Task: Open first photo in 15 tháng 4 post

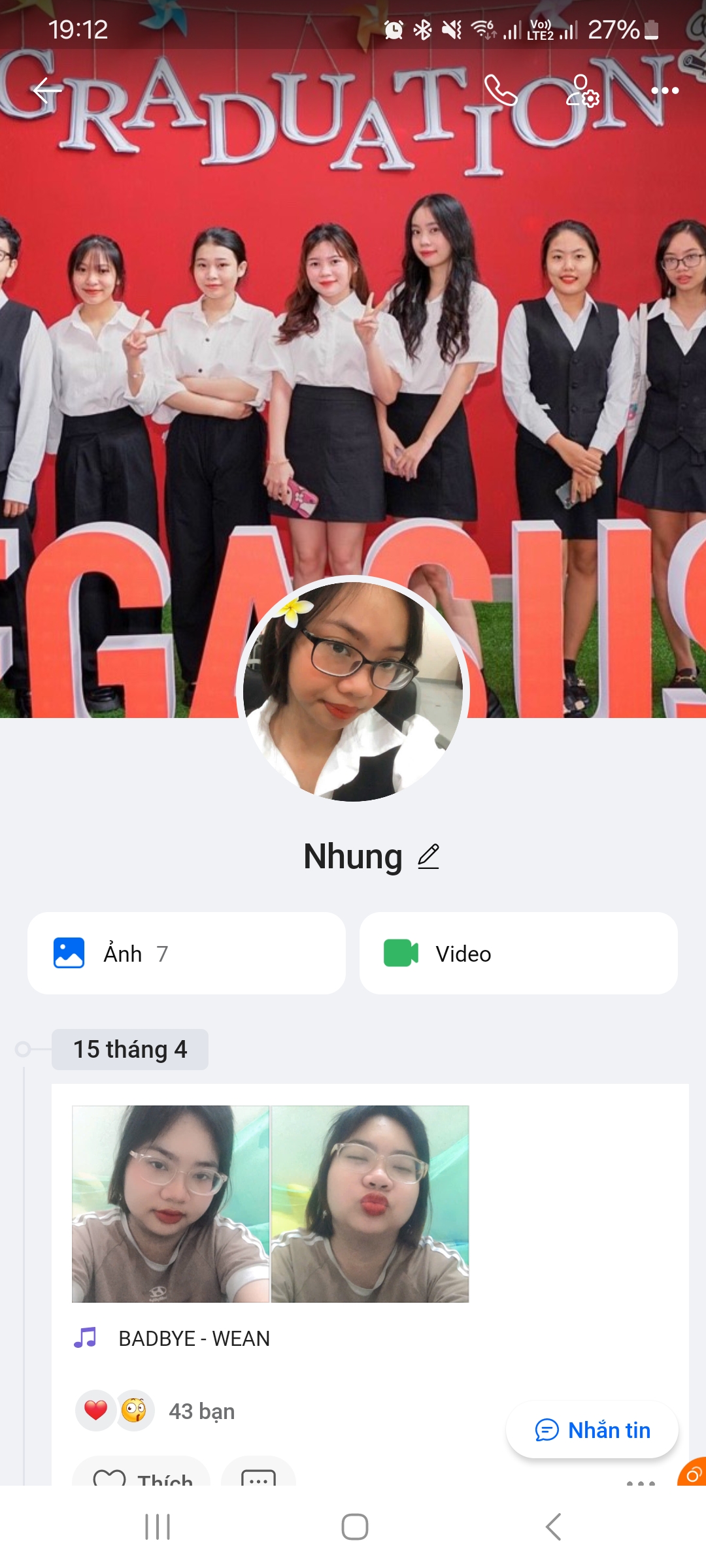Action: click(x=170, y=1203)
